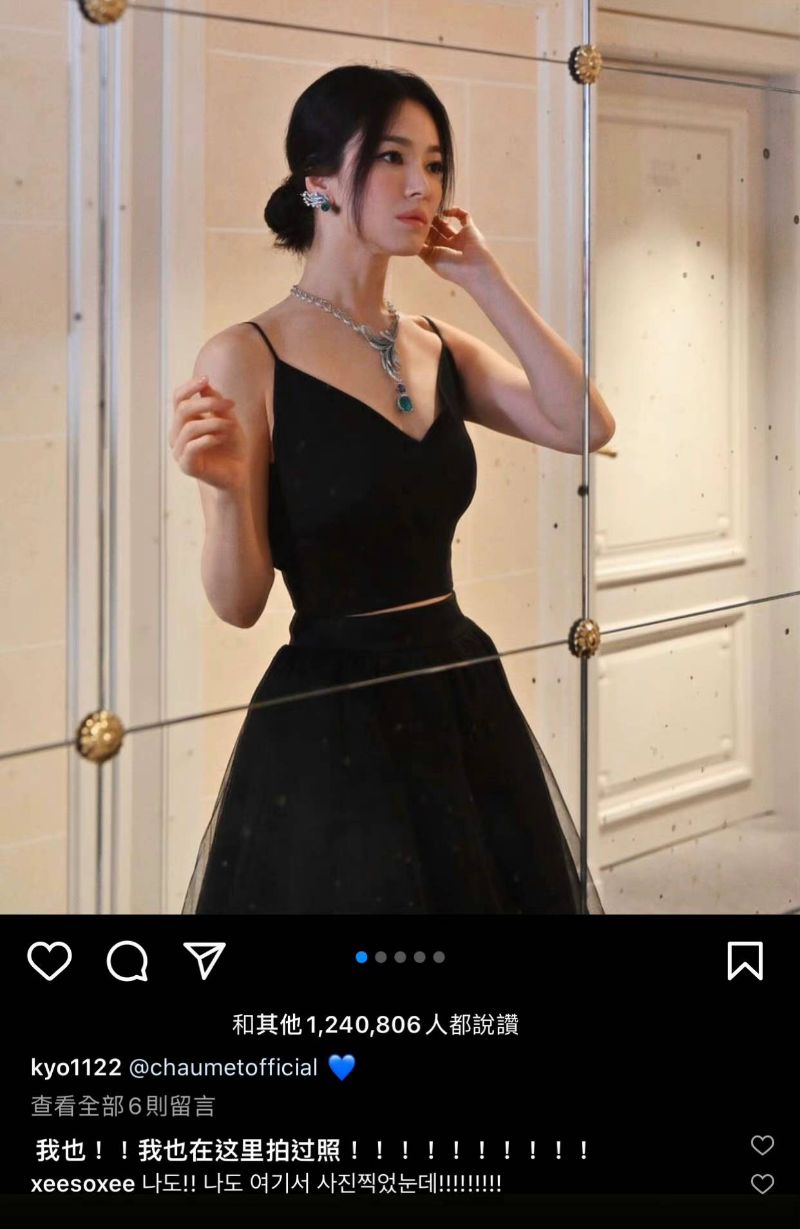Bookmark this post to saved
This screenshot has width=800, height=1229.
click(744, 961)
